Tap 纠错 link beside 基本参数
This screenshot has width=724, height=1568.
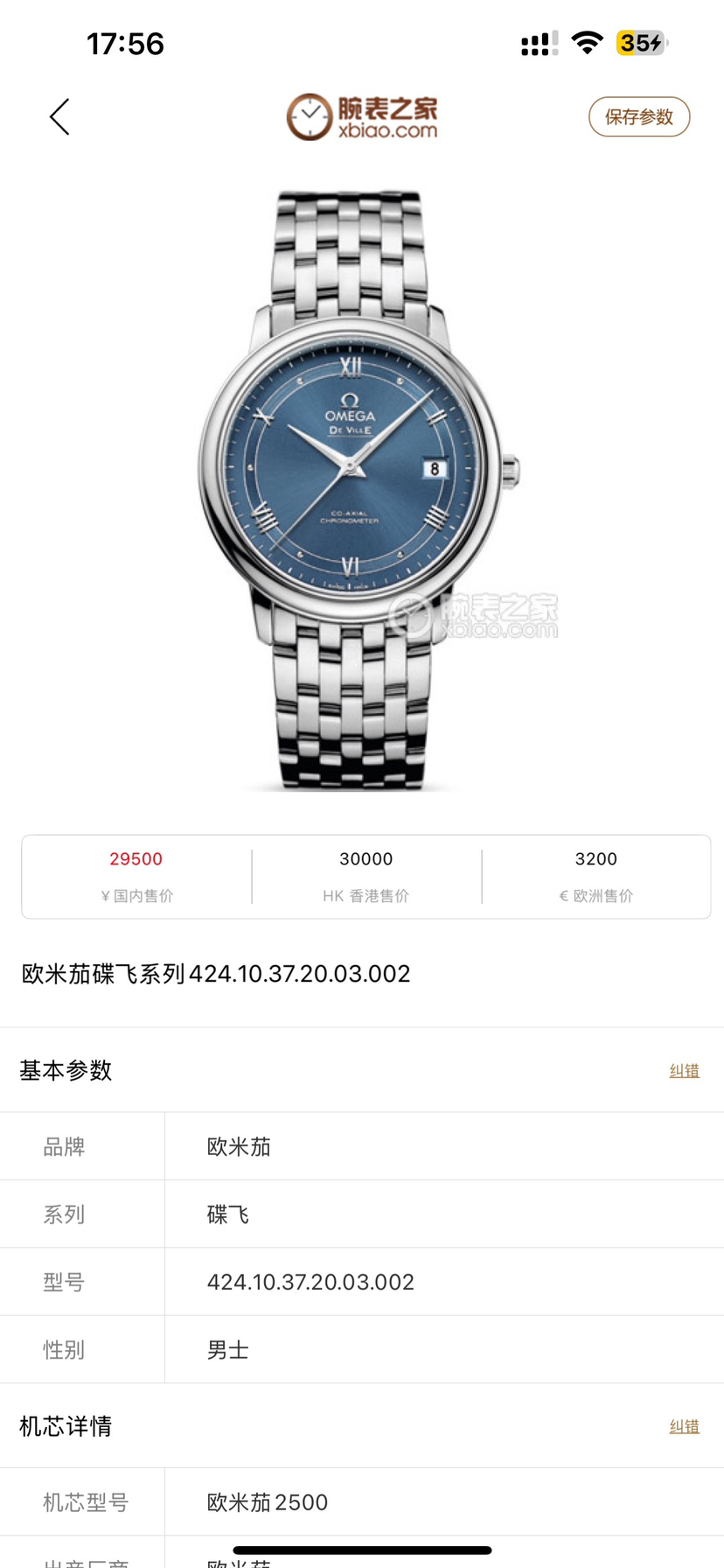(684, 1070)
